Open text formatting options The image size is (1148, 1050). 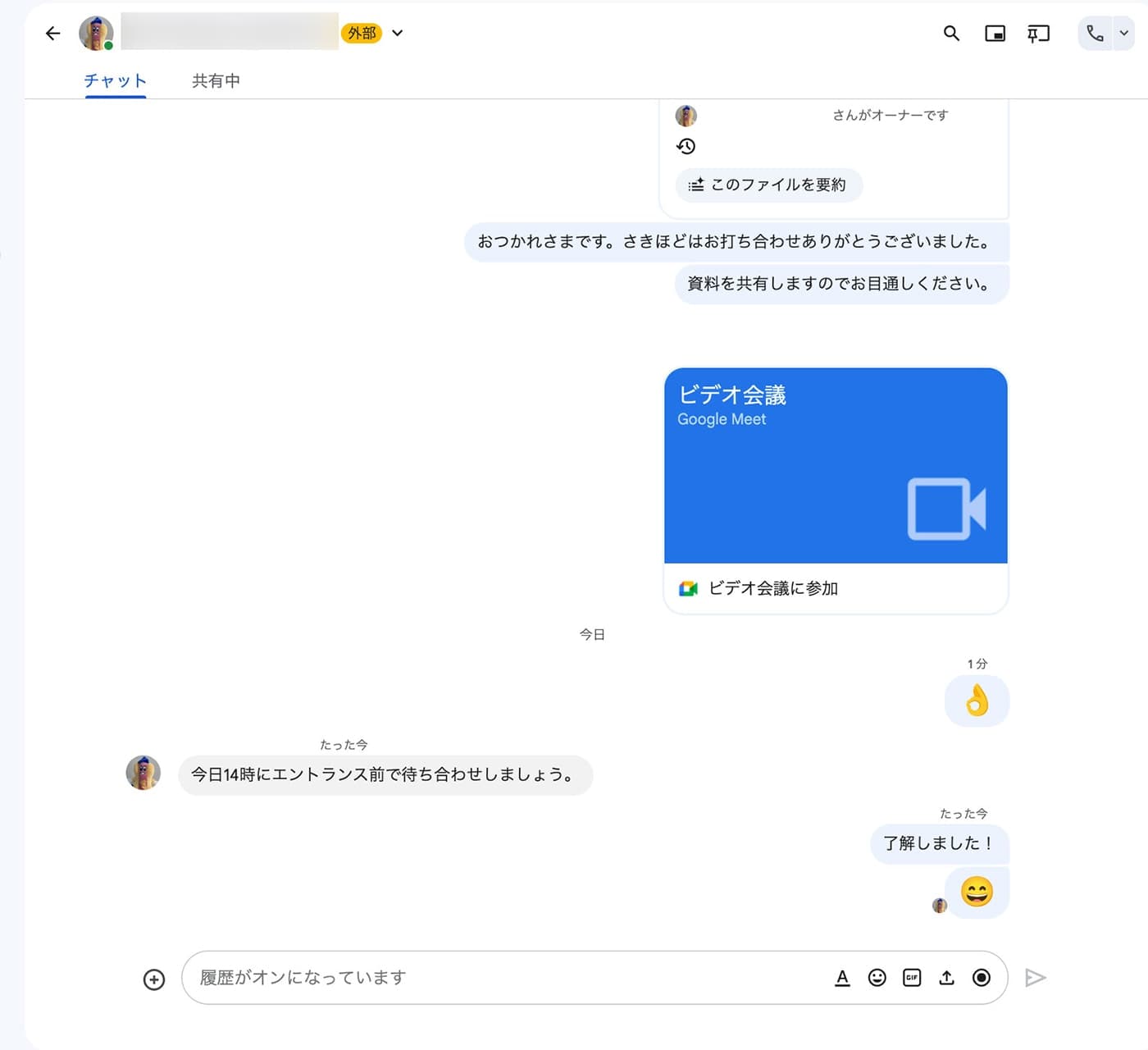(842, 978)
